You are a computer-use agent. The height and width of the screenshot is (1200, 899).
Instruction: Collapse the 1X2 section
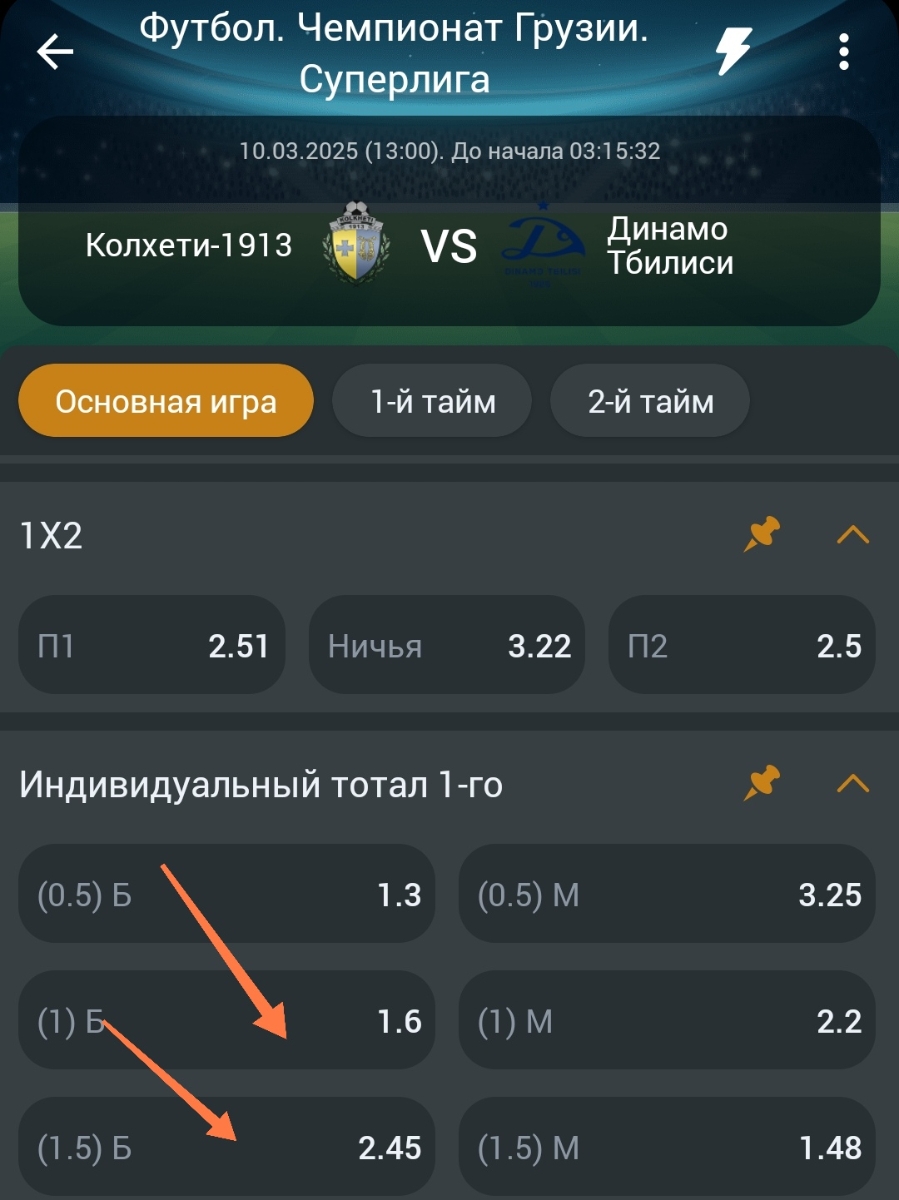pos(852,535)
